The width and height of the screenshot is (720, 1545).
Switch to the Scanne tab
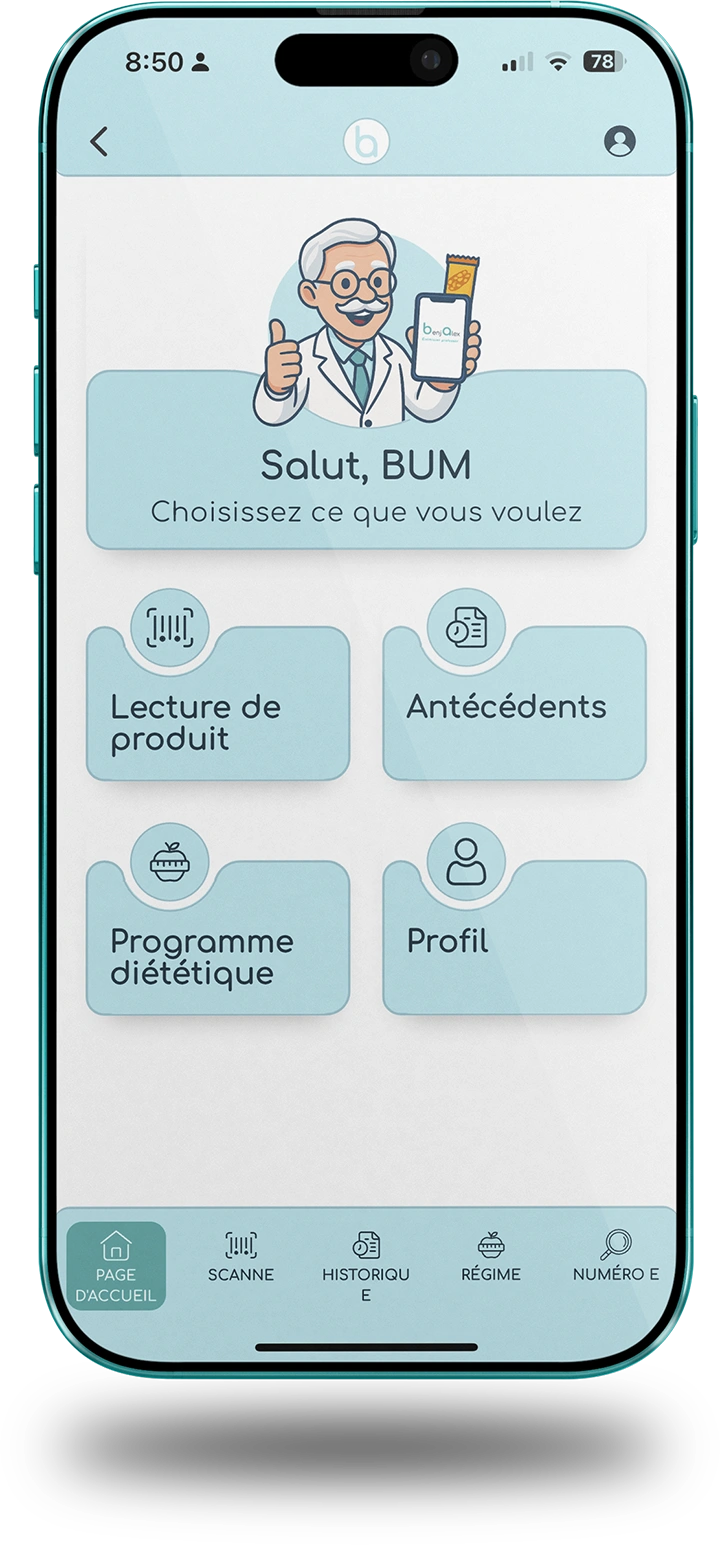241,1258
